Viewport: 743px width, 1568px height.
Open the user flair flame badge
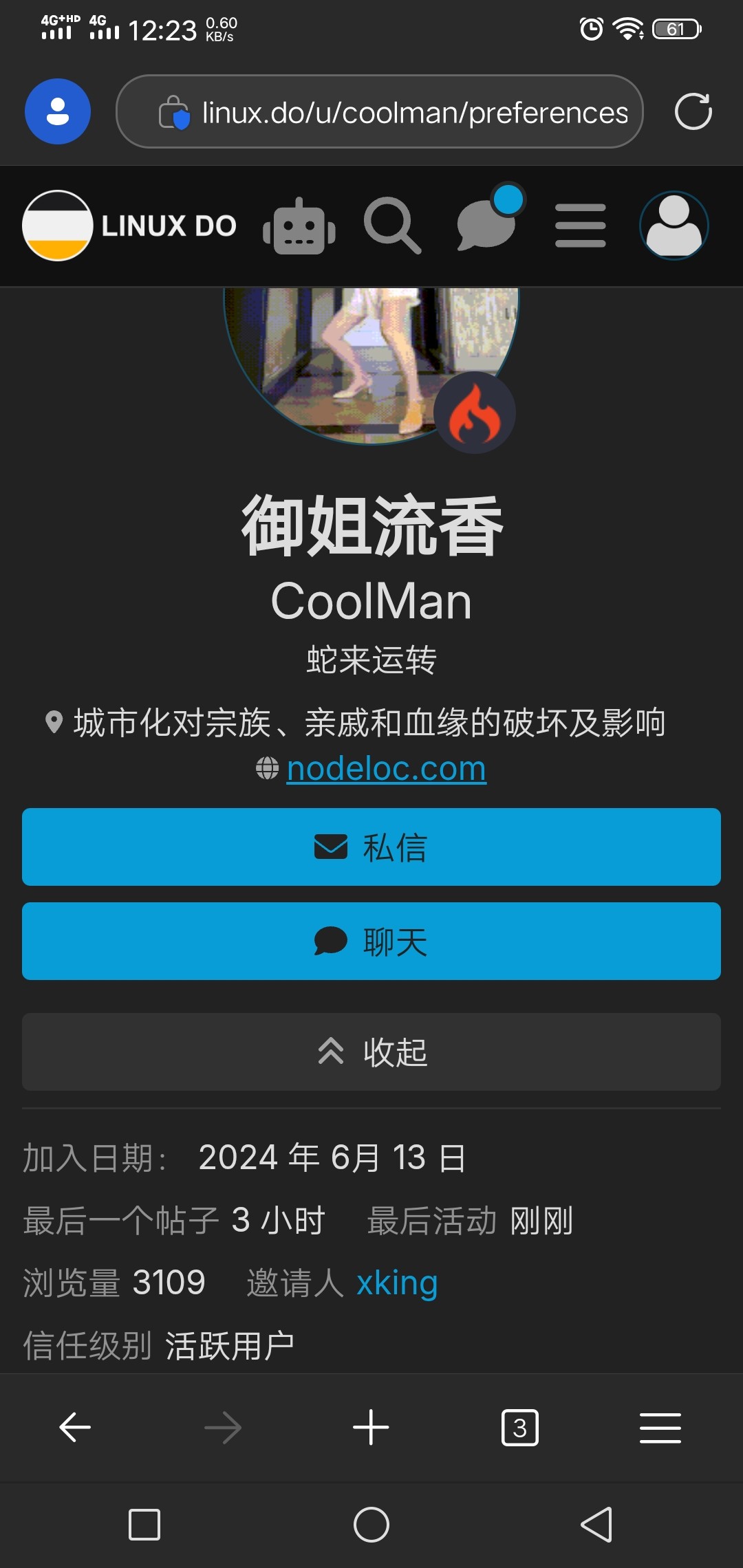(475, 413)
